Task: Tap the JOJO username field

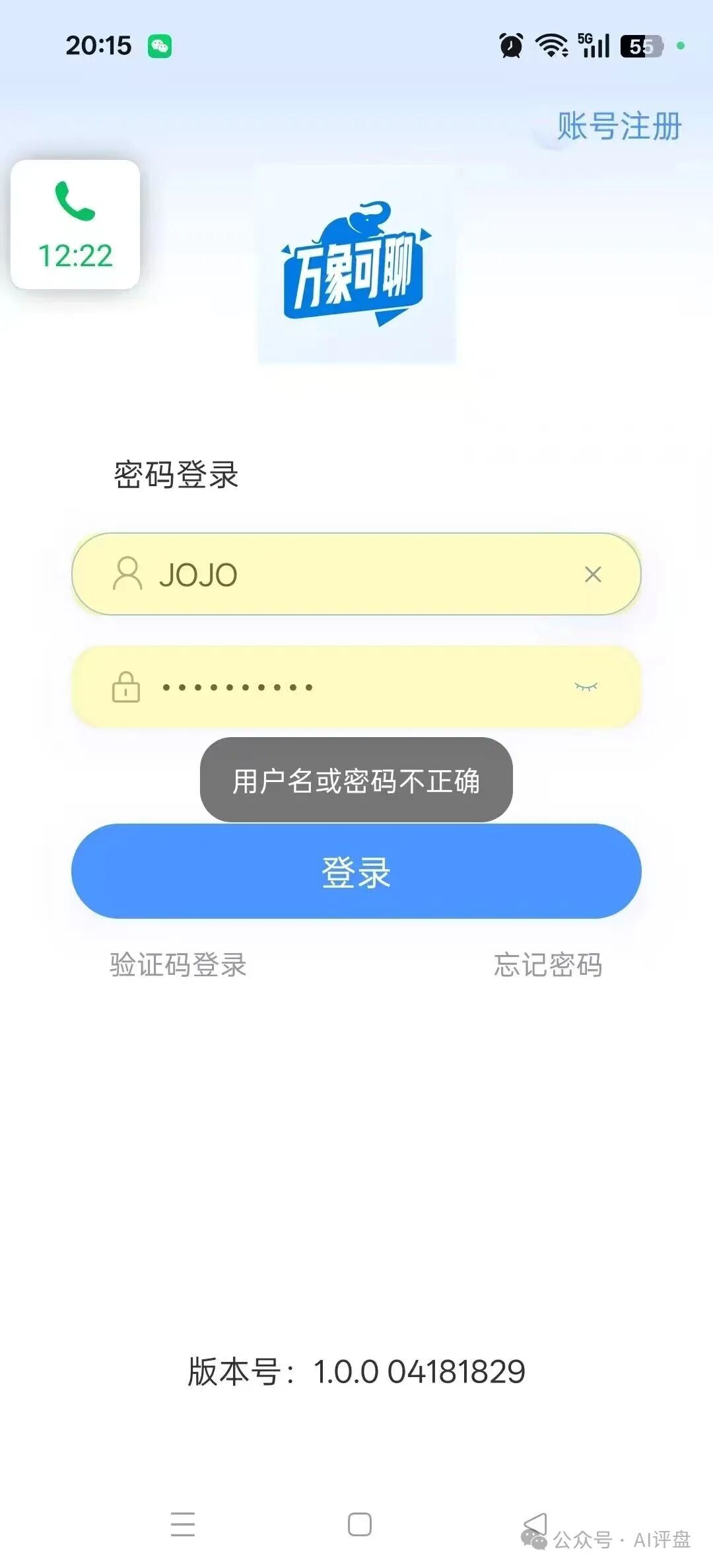Action: point(356,574)
